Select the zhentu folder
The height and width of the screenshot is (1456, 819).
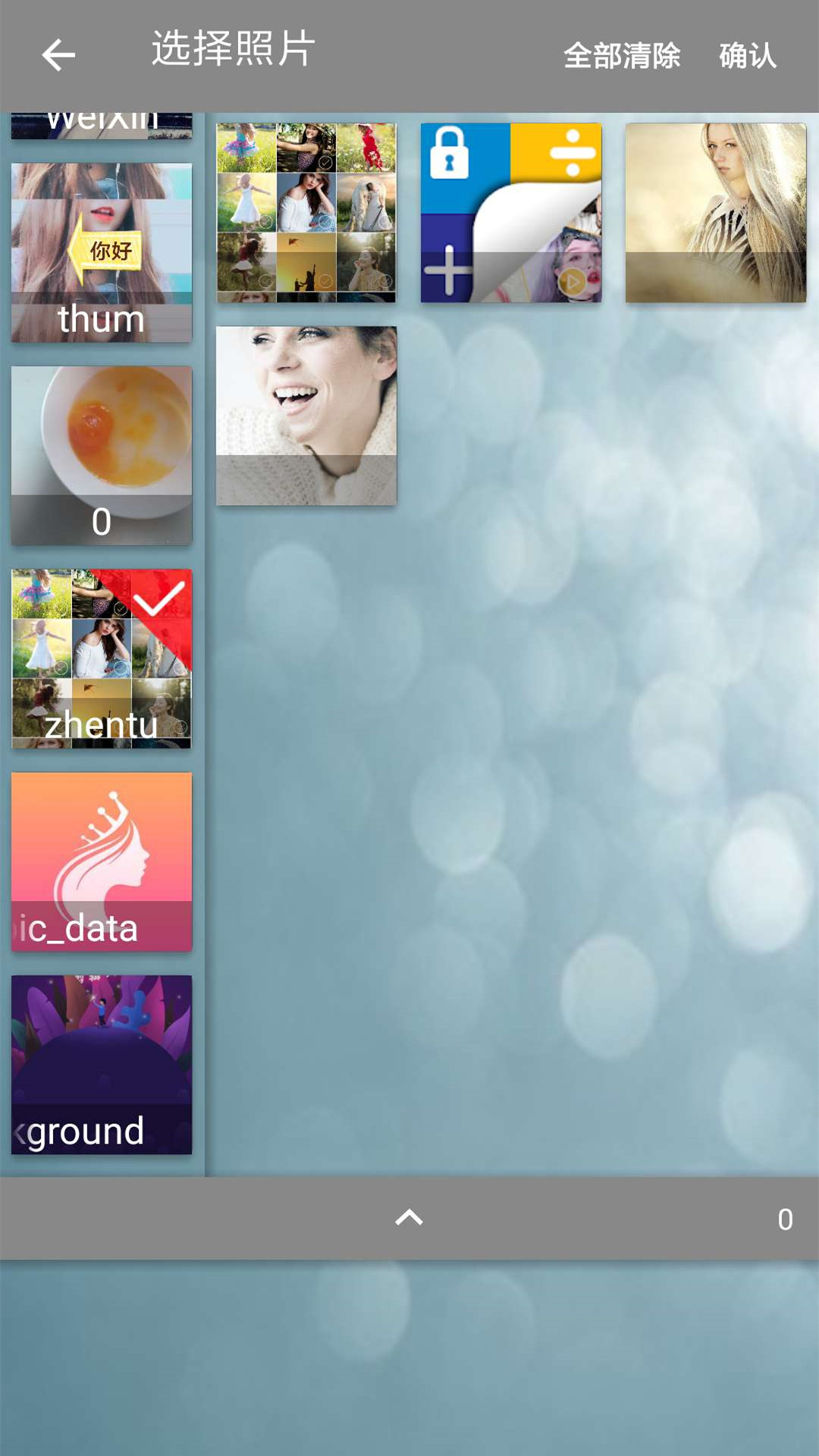click(x=102, y=659)
